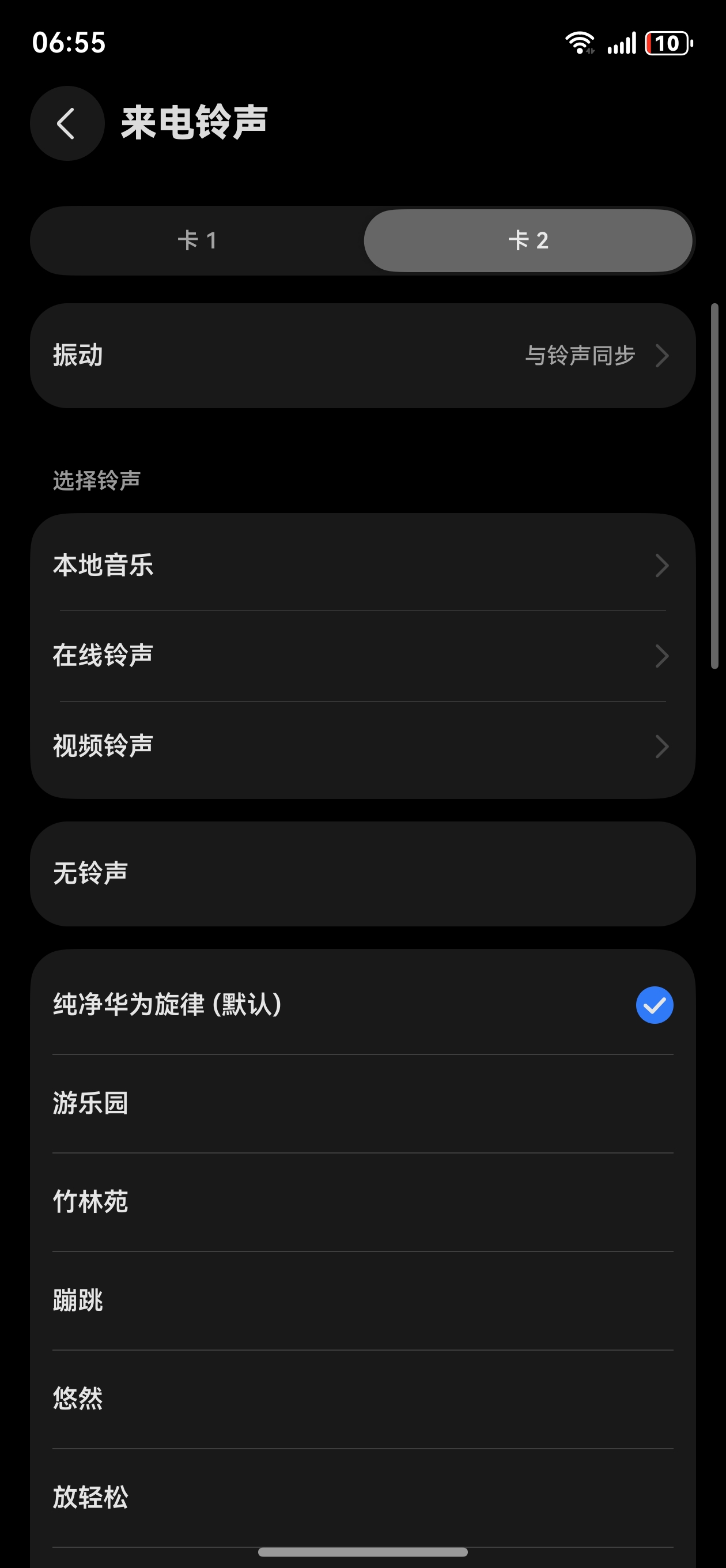The image size is (726, 1568).
Task: Choose the 蹦跳 ringtone
Action: point(362,1300)
